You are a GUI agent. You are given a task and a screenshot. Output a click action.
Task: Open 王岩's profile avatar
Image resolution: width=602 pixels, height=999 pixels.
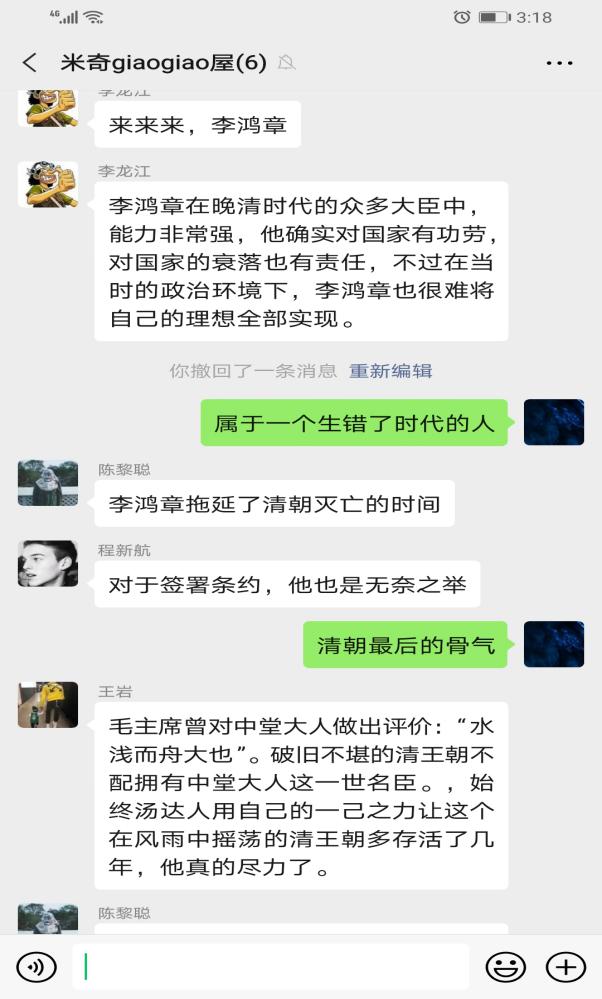click(x=48, y=705)
